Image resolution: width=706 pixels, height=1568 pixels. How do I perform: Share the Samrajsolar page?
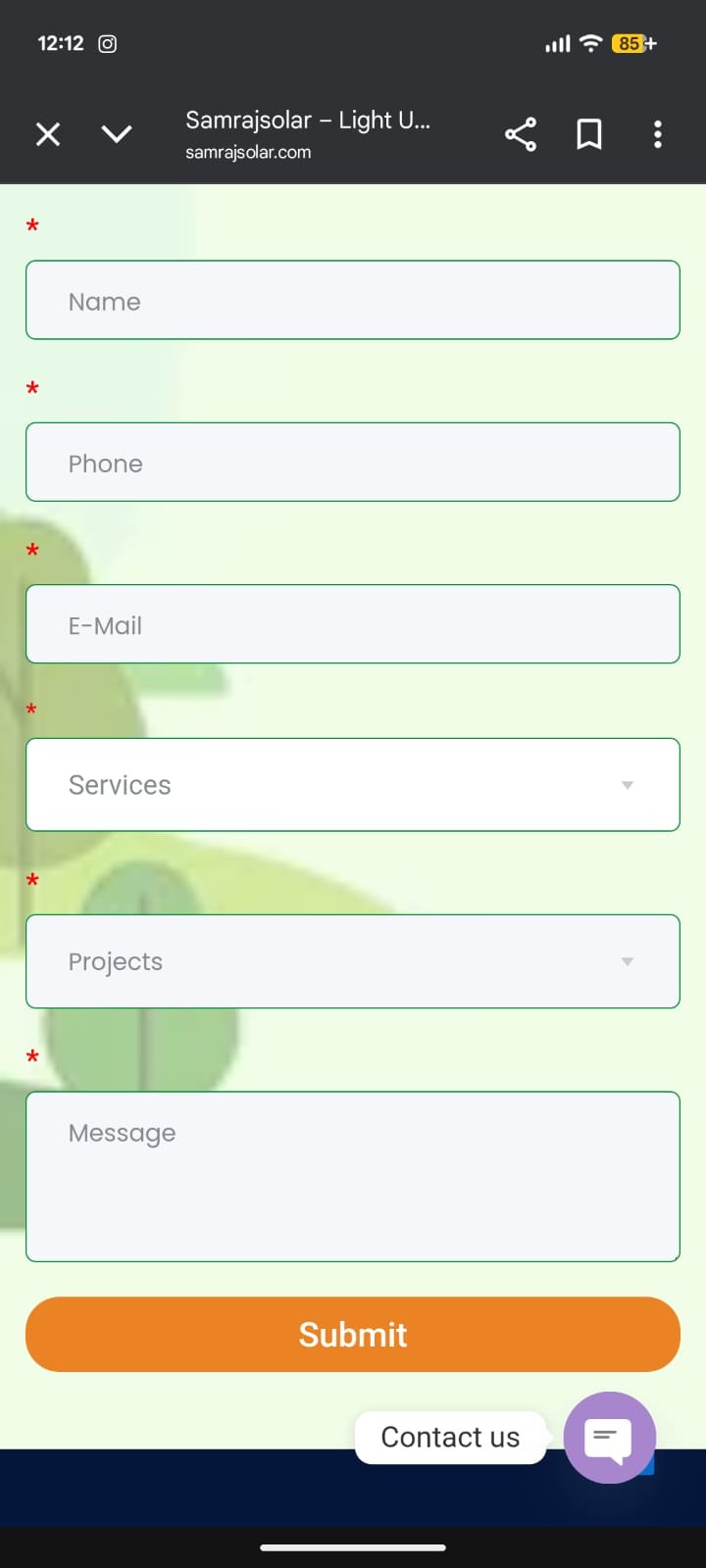pyautogui.click(x=521, y=134)
